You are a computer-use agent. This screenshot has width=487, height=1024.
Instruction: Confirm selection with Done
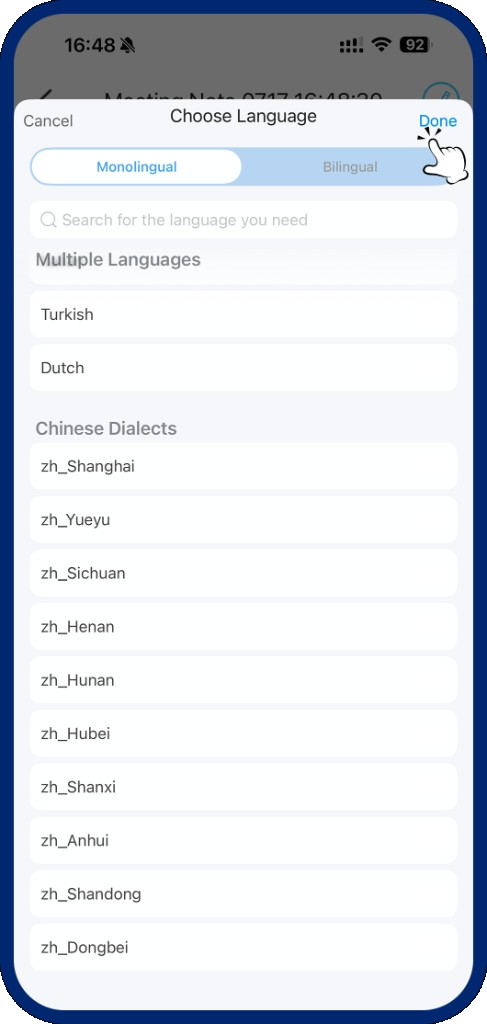[x=437, y=121]
